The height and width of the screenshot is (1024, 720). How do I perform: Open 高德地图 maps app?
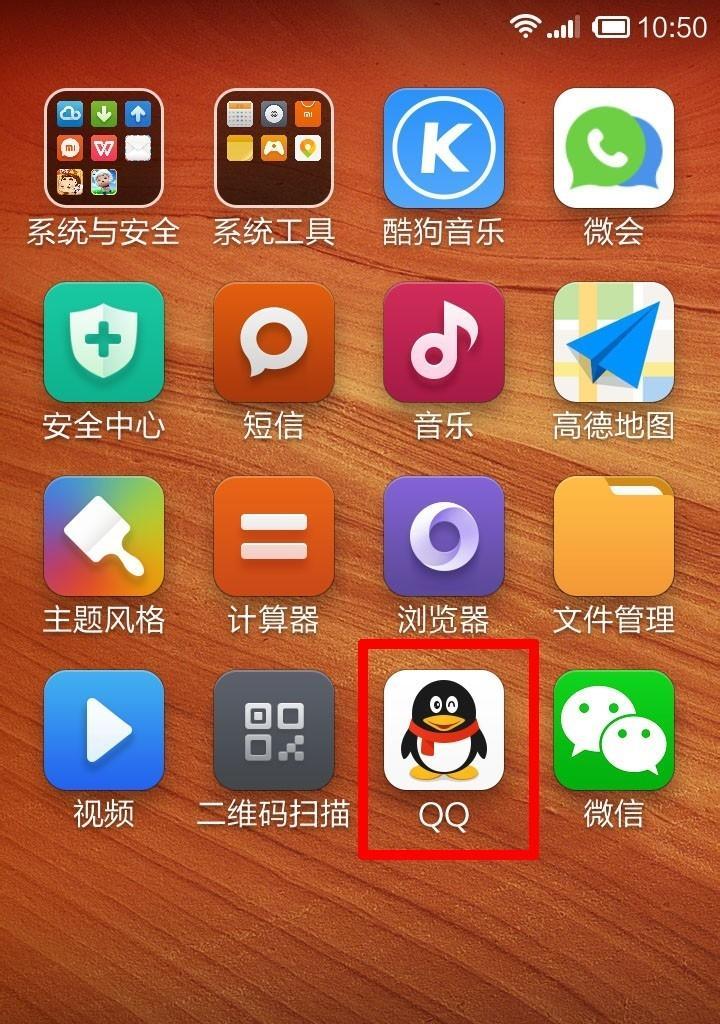[614, 342]
